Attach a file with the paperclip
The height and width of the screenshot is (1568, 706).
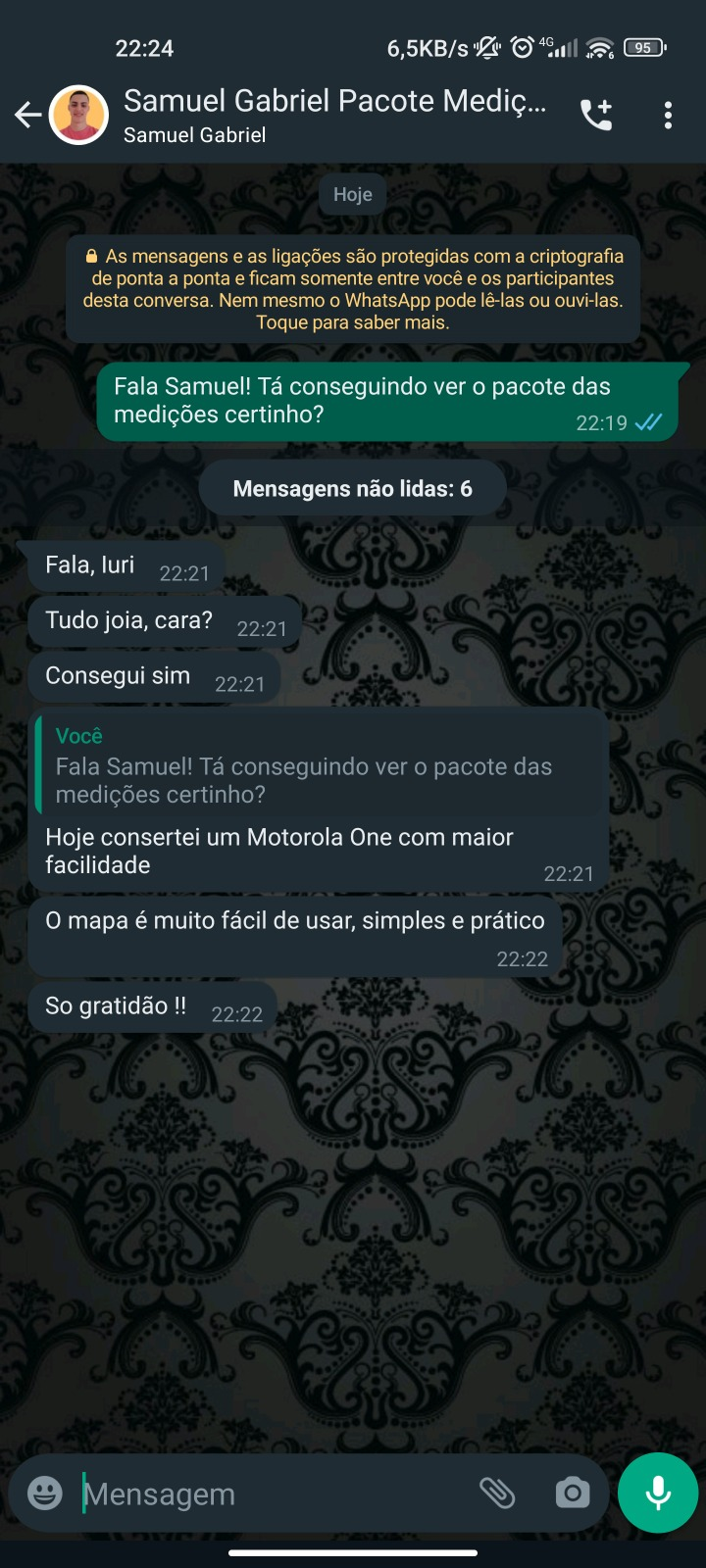point(497,1493)
